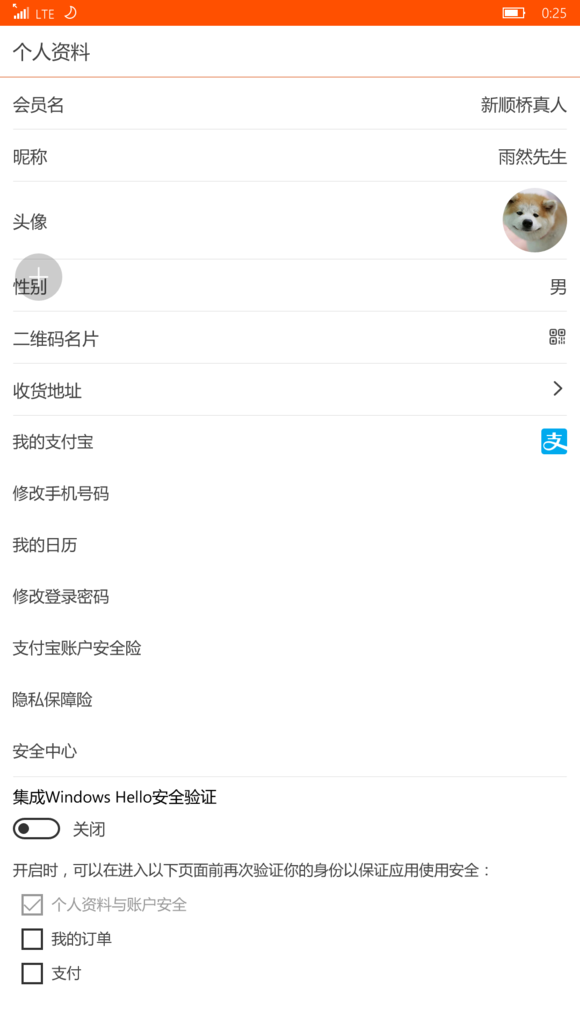580x1031 pixels.
Task: Select 修改手机号码
Action: (289, 493)
